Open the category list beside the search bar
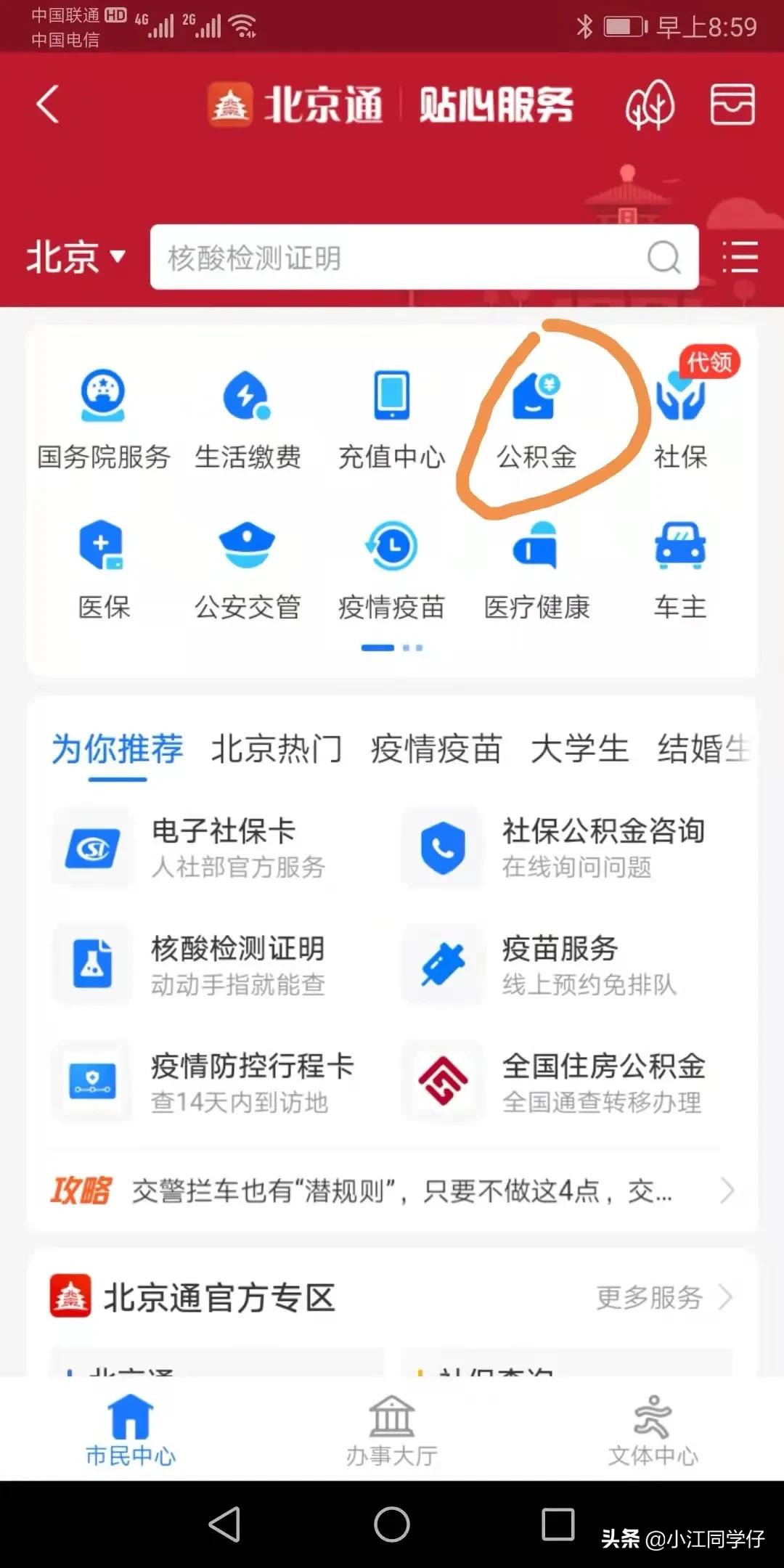This screenshot has width=784, height=1568. (x=740, y=258)
